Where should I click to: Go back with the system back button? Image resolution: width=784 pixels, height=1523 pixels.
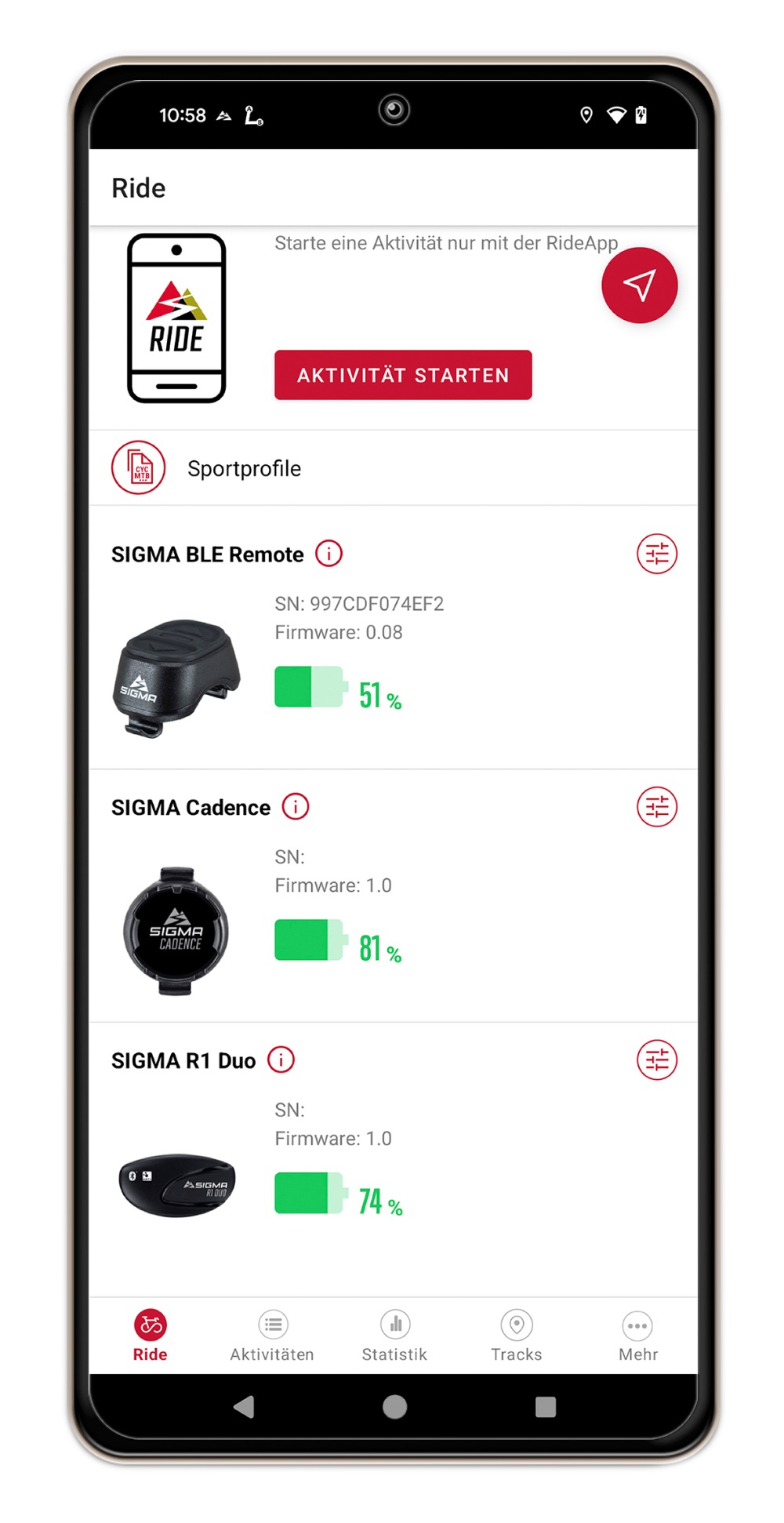pyautogui.click(x=244, y=1407)
